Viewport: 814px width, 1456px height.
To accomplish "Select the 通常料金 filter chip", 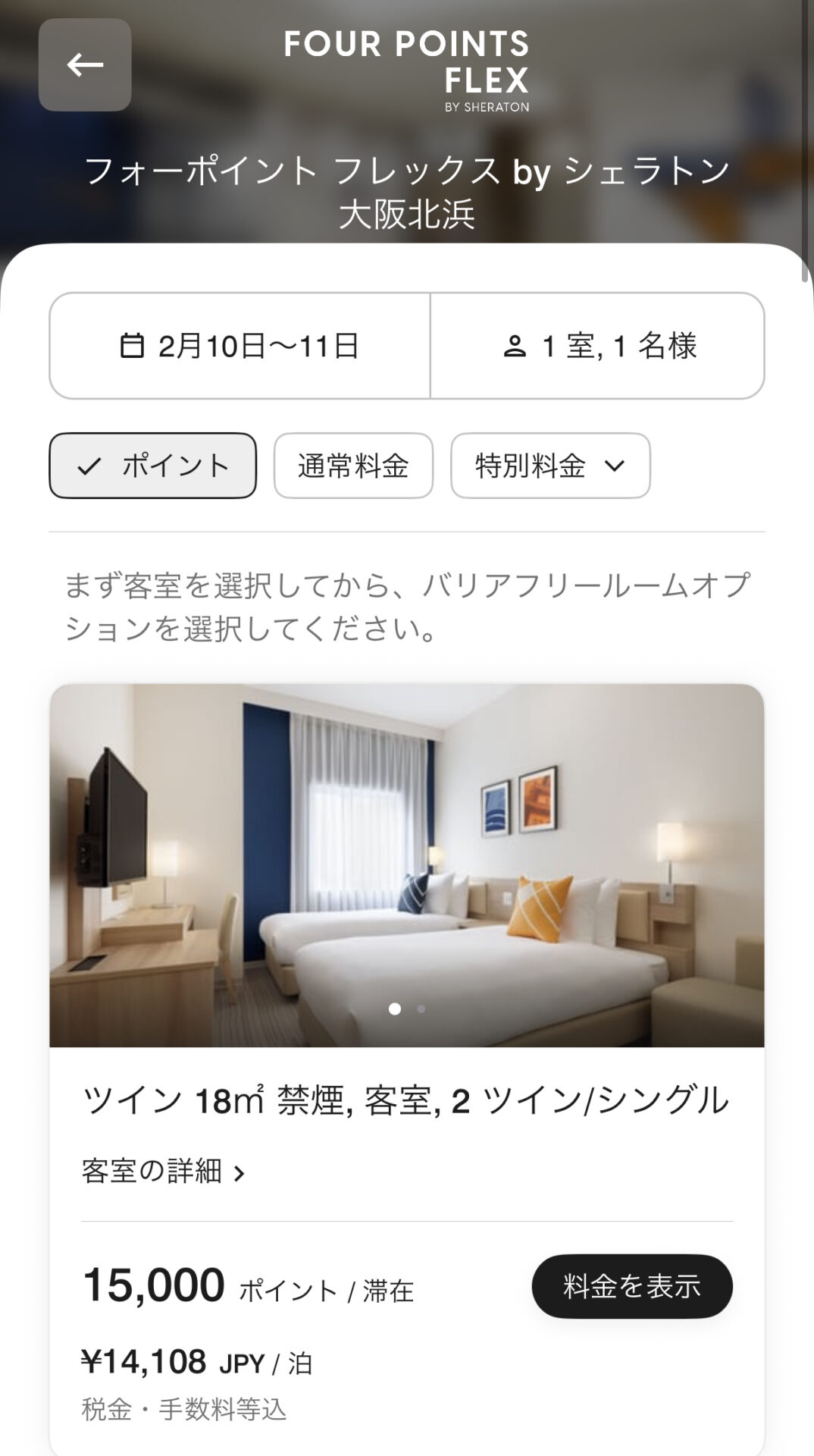I will pos(353,466).
